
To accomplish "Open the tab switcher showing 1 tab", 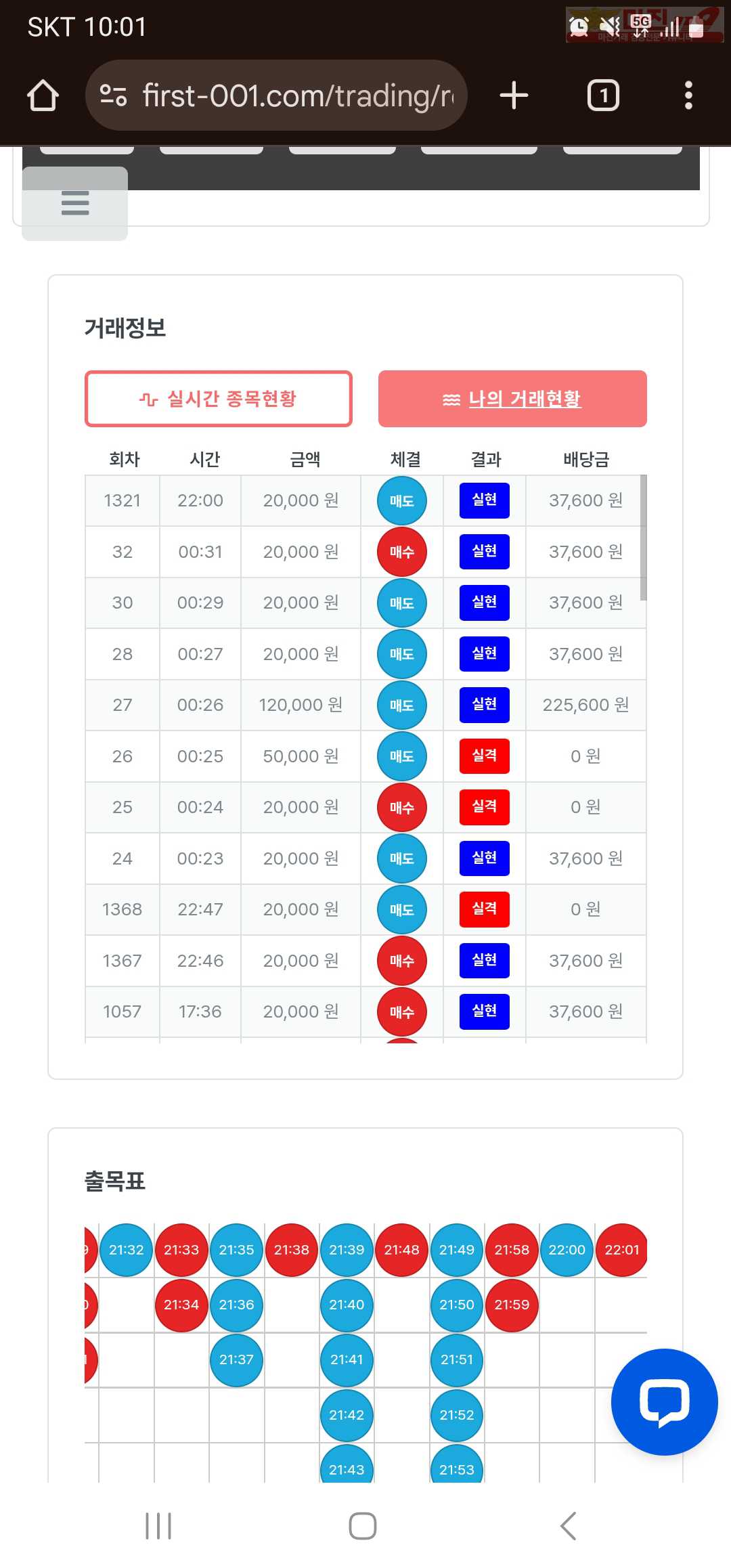I will [603, 95].
